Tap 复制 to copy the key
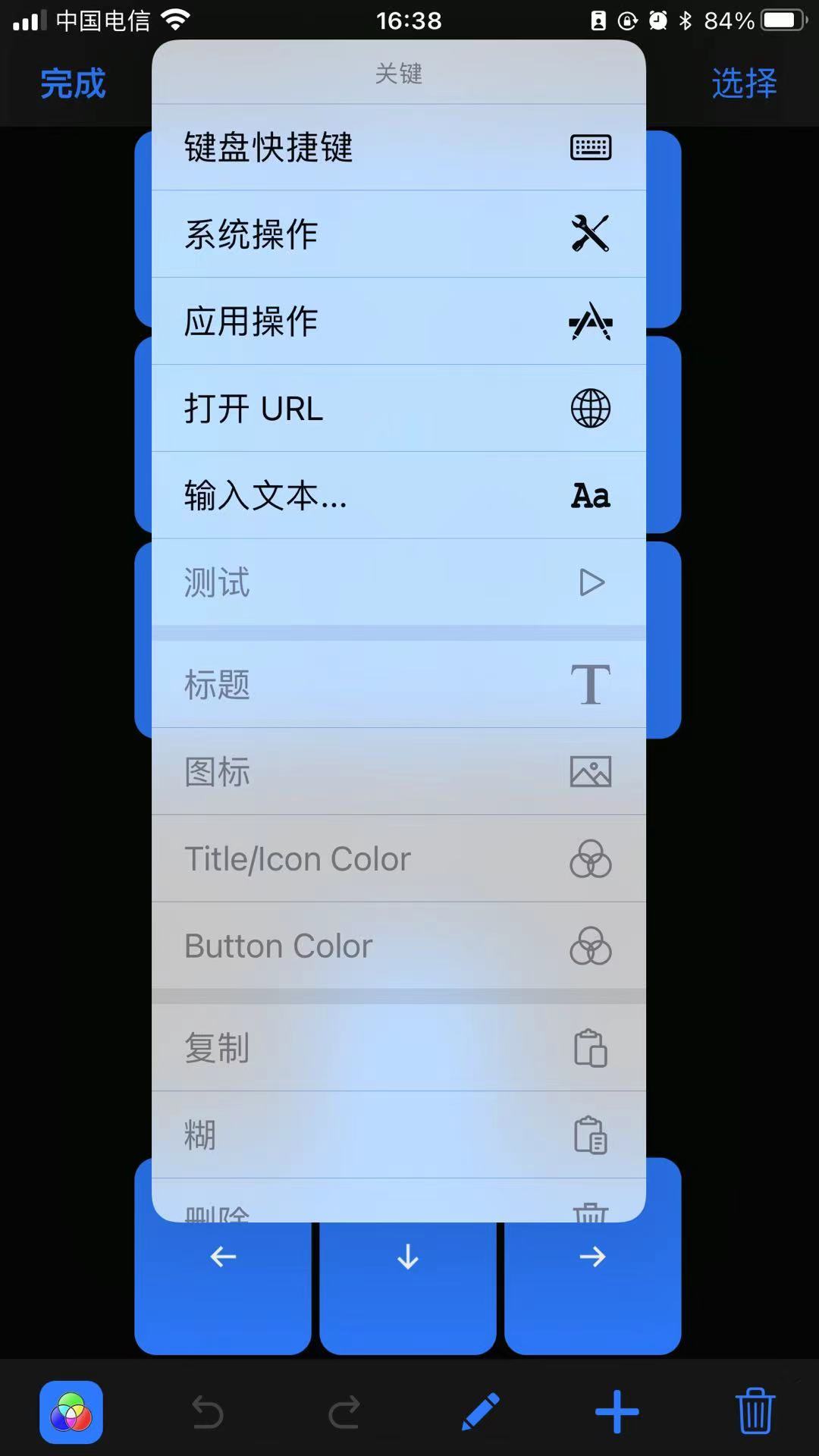Image resolution: width=819 pixels, height=1456 pixels. click(x=399, y=1048)
